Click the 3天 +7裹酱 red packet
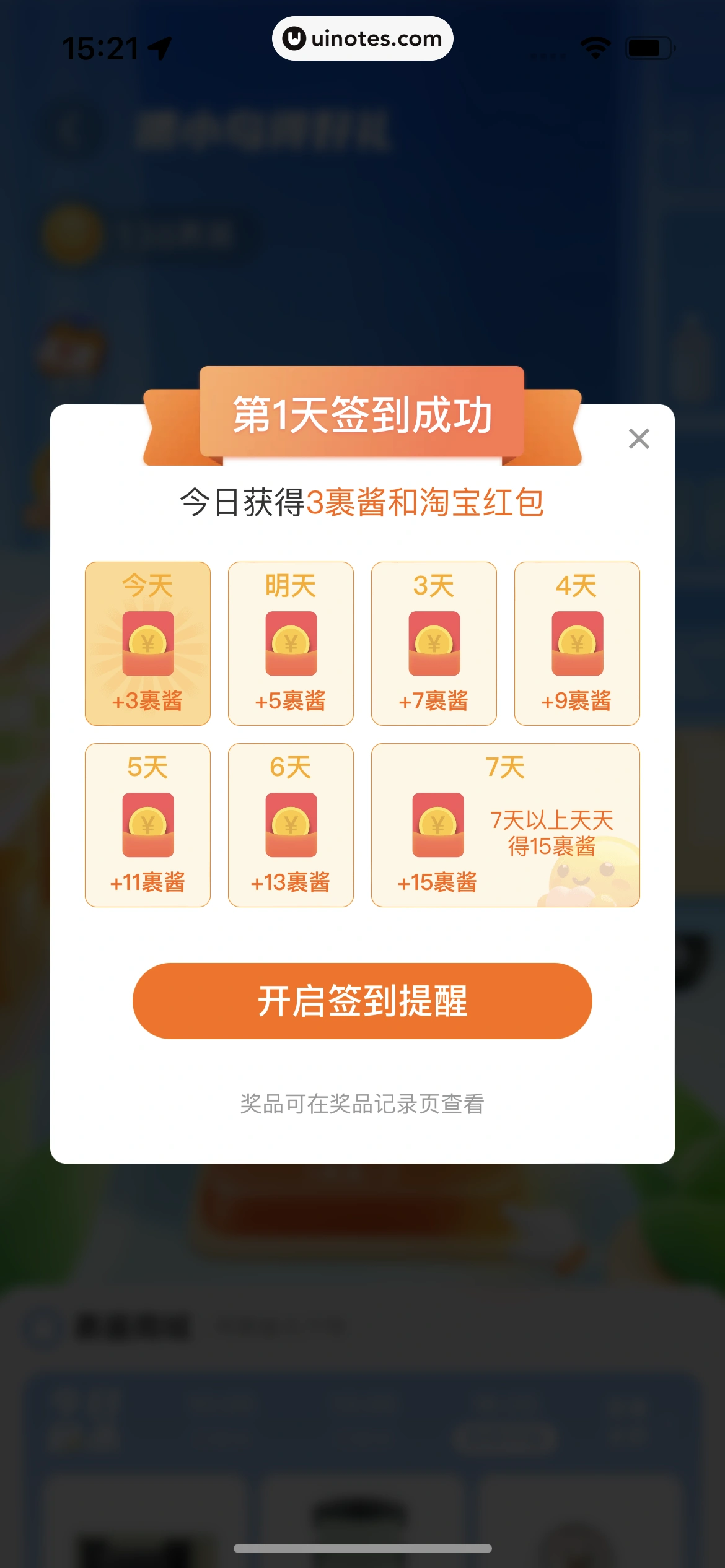The image size is (725, 1568). coord(434,644)
